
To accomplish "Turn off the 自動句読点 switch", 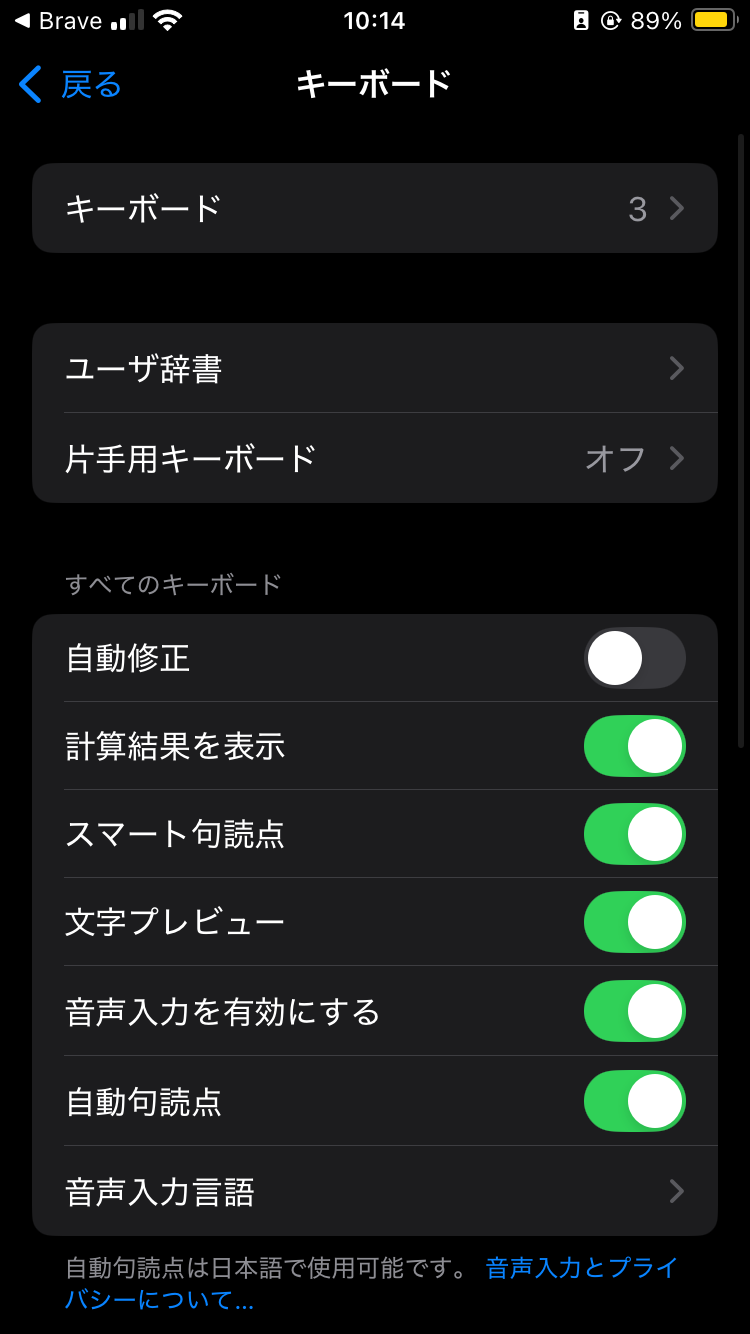I will pos(634,1101).
